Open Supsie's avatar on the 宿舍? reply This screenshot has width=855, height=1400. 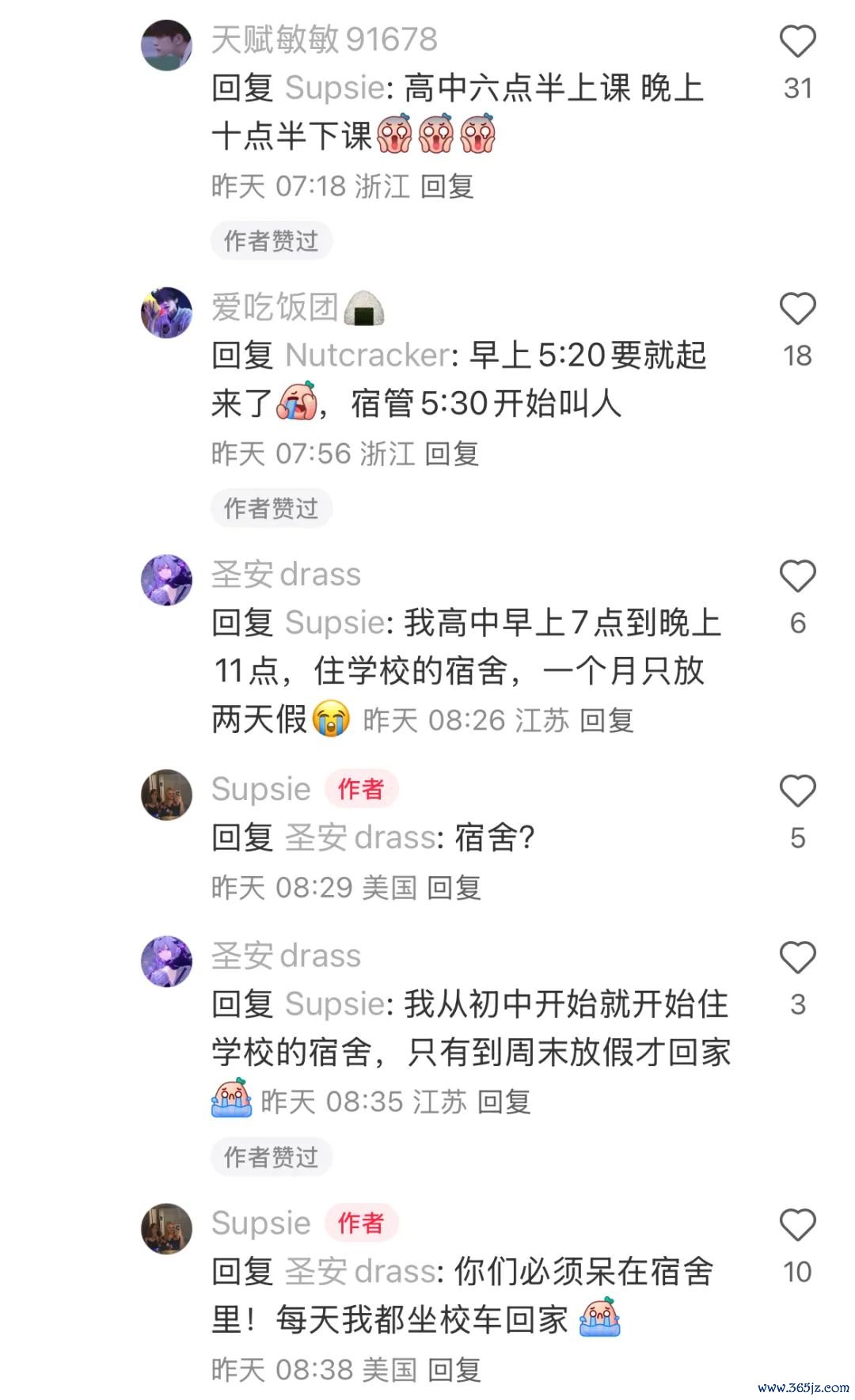(166, 795)
